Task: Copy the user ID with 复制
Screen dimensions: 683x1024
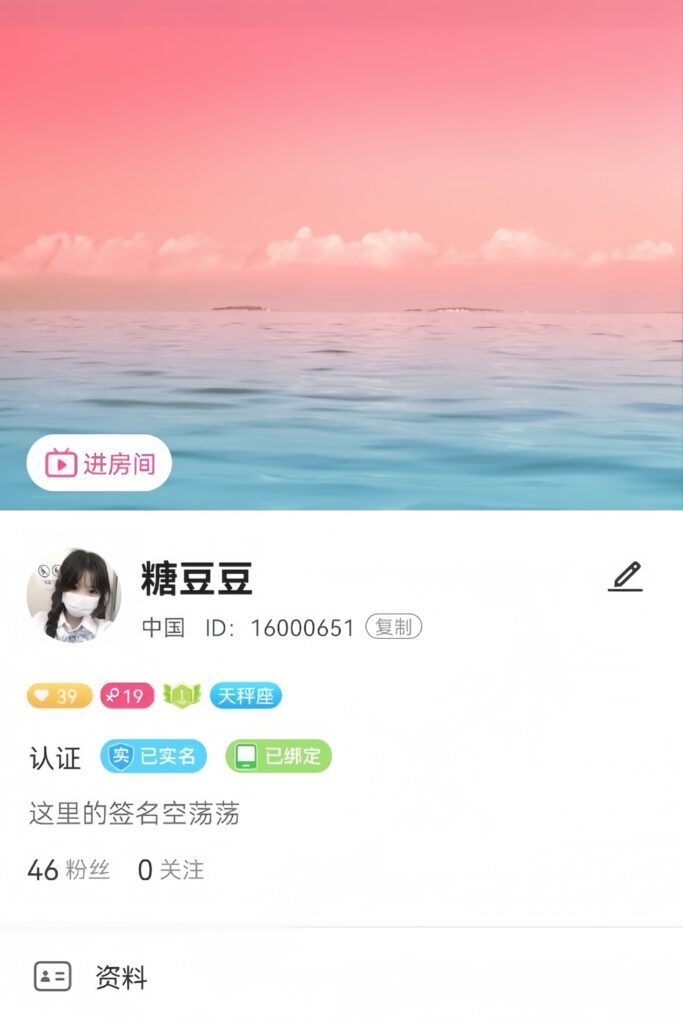Action: (393, 627)
